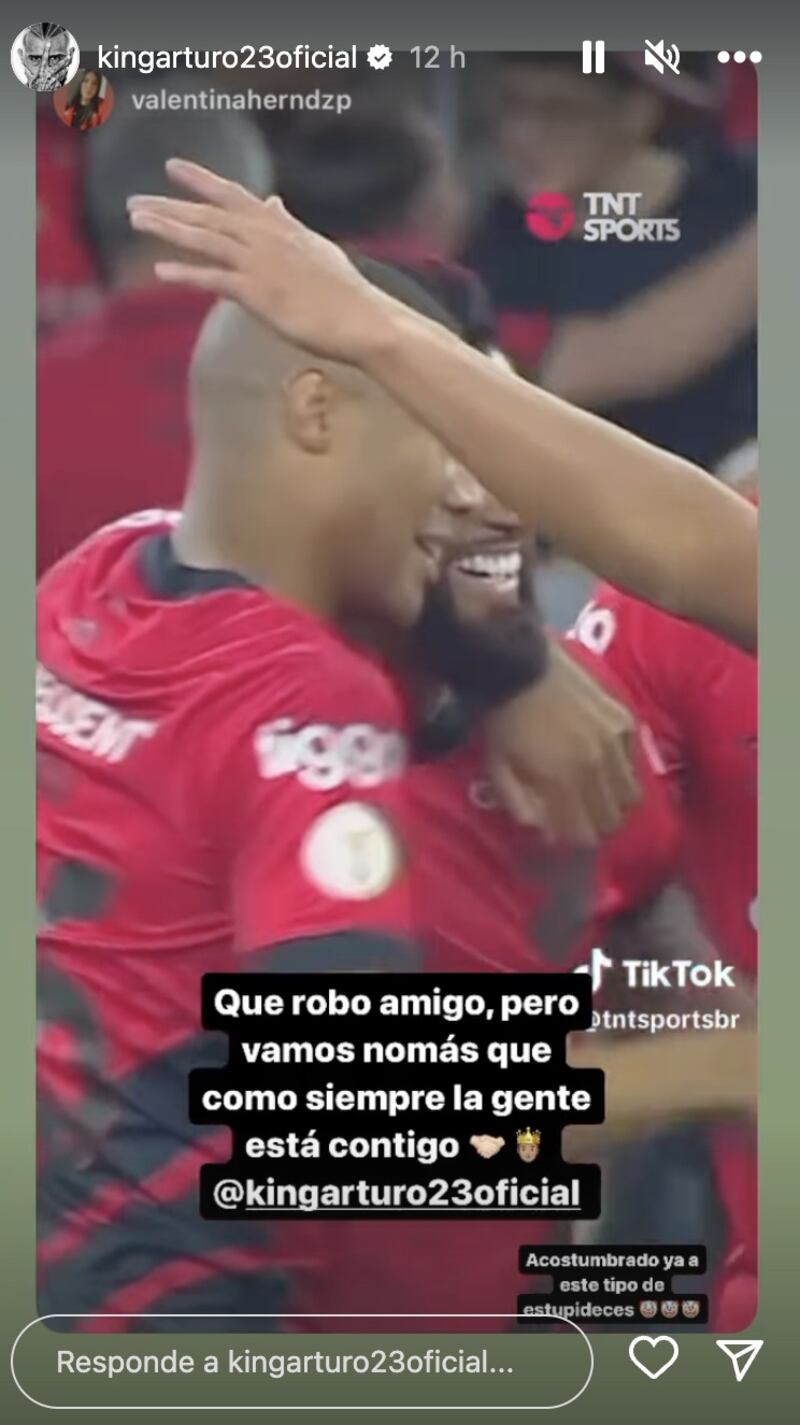Open the three-dot story options menu

pyautogui.click(x=739, y=58)
